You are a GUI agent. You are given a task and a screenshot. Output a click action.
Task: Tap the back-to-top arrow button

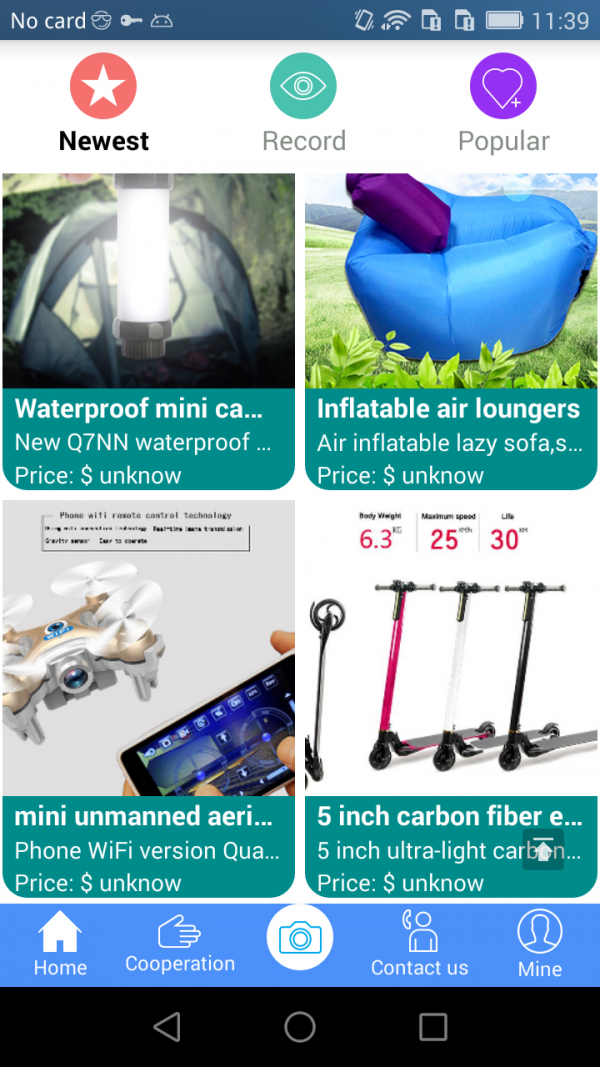(543, 850)
